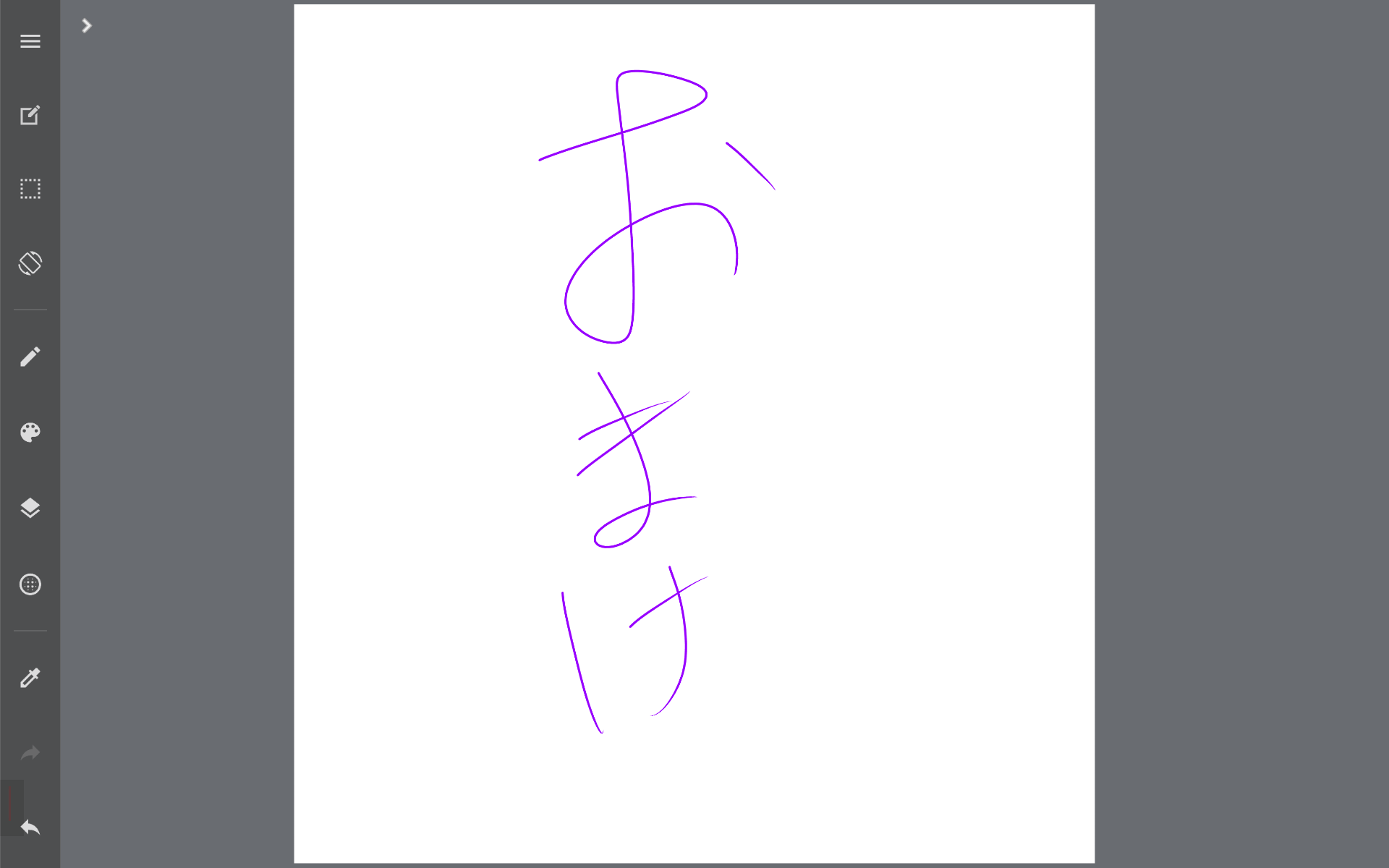Activate the eyedropper color picker
1389x868 pixels.
[x=30, y=678]
